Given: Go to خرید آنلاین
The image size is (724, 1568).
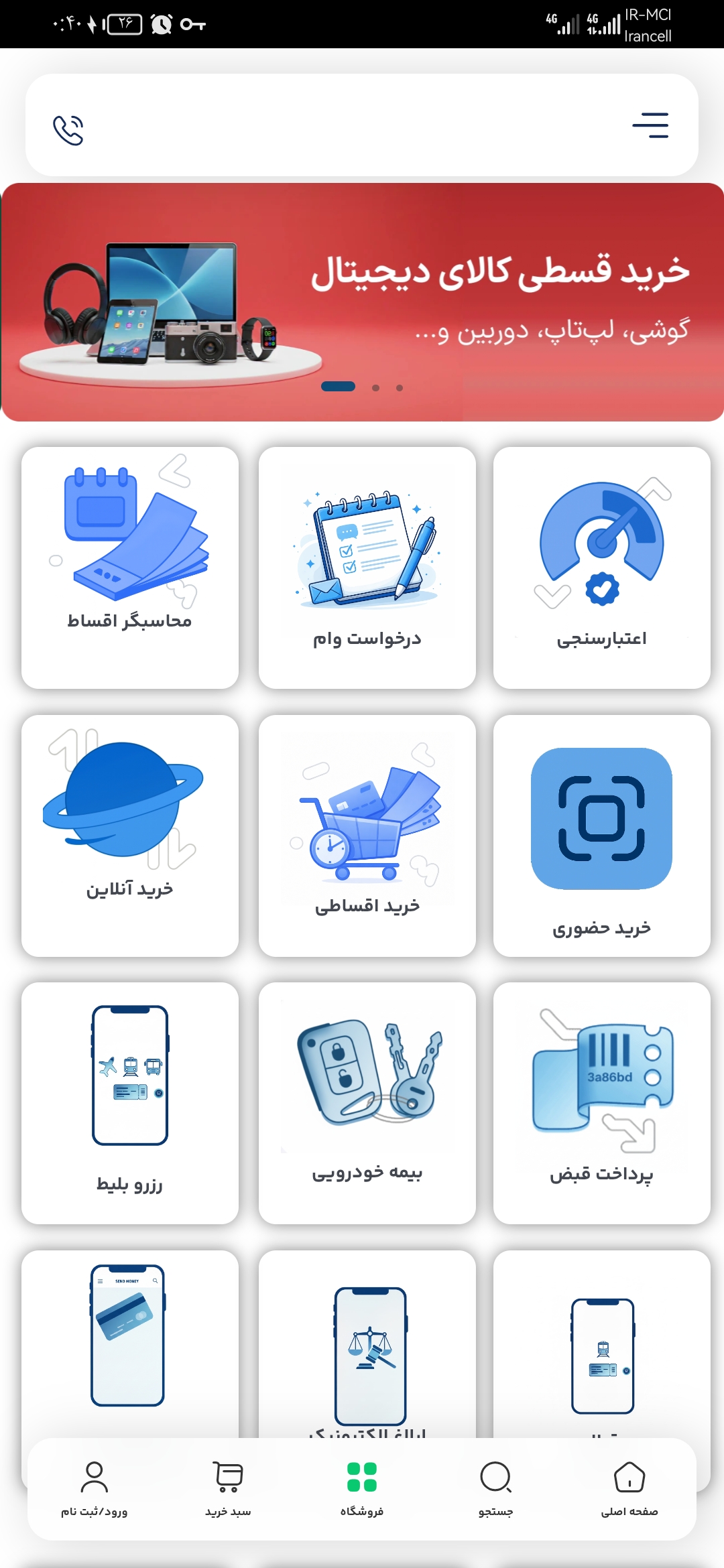Looking at the screenshot, I should point(130,835).
